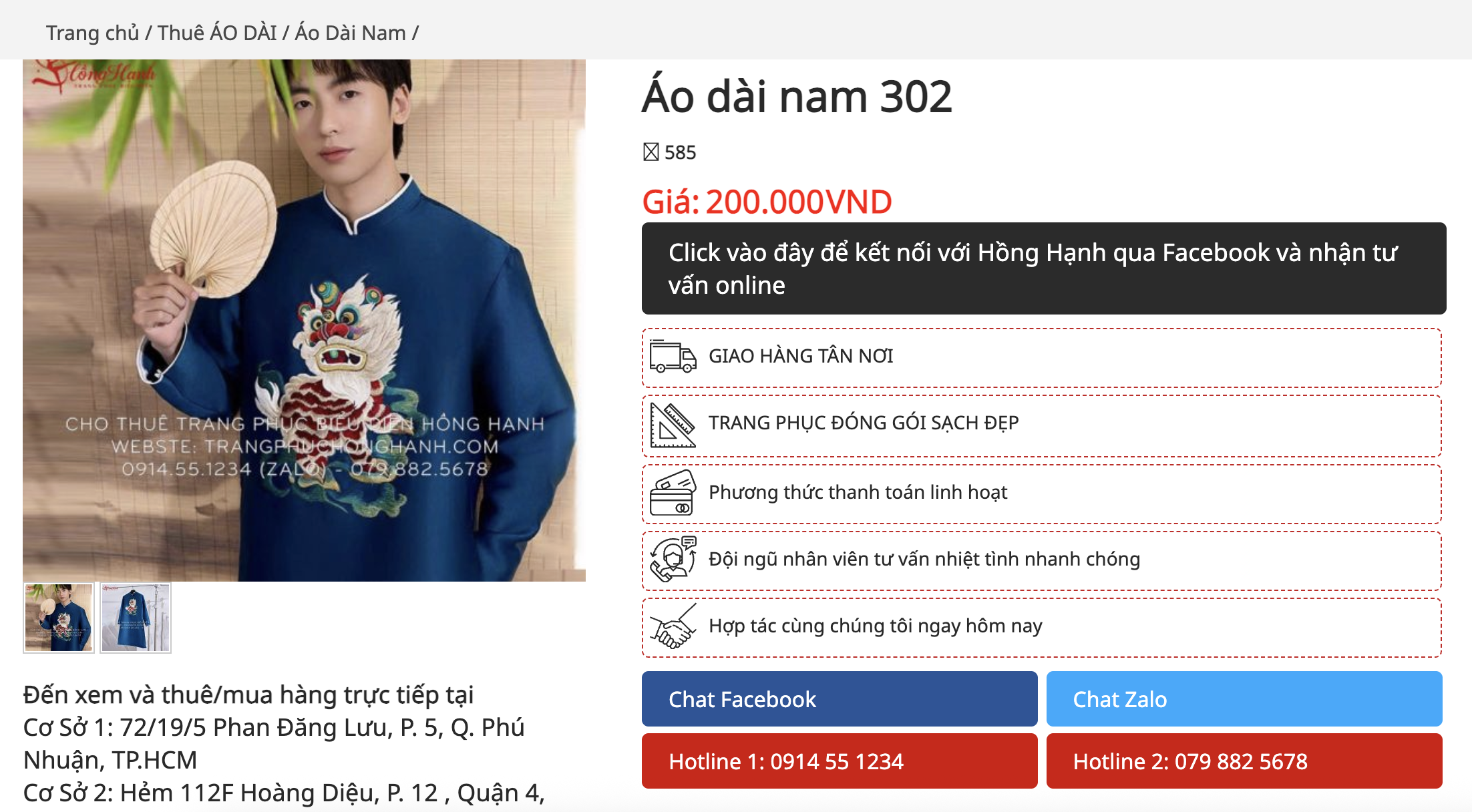
Task: Start Chat Facebook
Action: (839, 699)
